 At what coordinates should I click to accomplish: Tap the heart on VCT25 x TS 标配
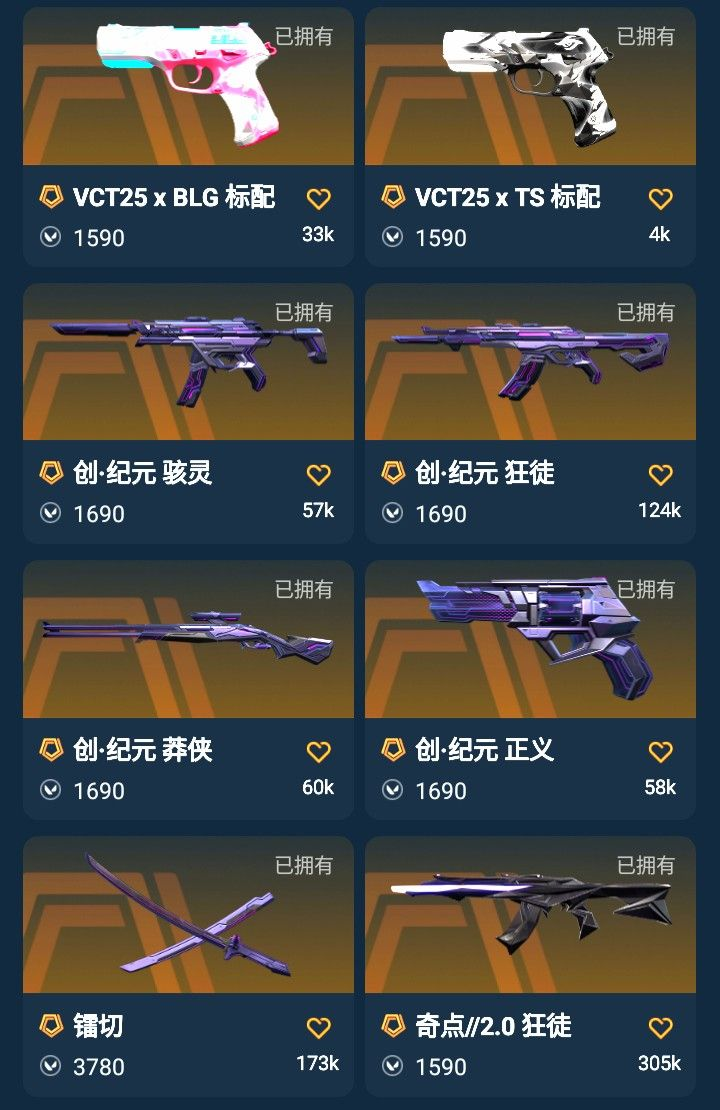point(661,199)
